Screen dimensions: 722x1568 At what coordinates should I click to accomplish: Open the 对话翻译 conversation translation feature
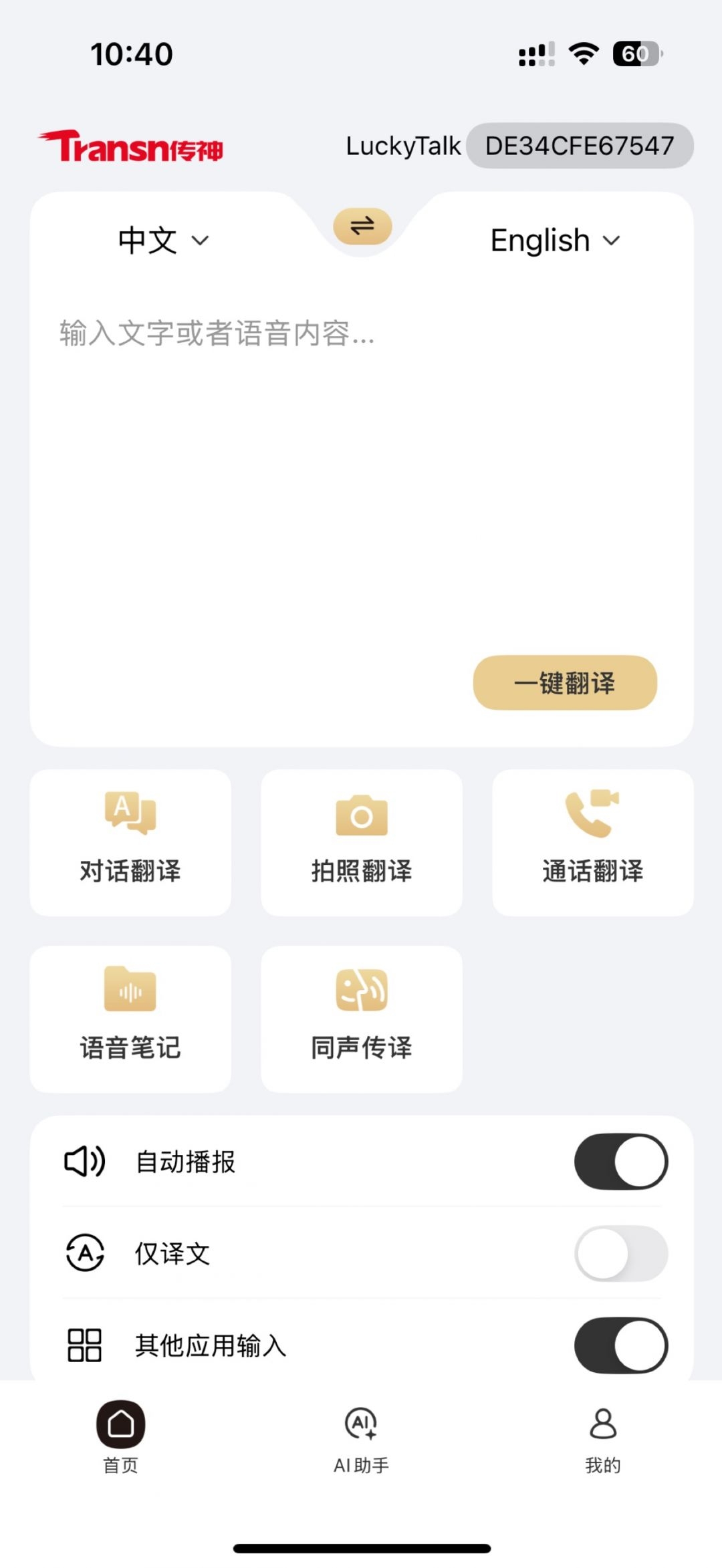click(x=130, y=842)
